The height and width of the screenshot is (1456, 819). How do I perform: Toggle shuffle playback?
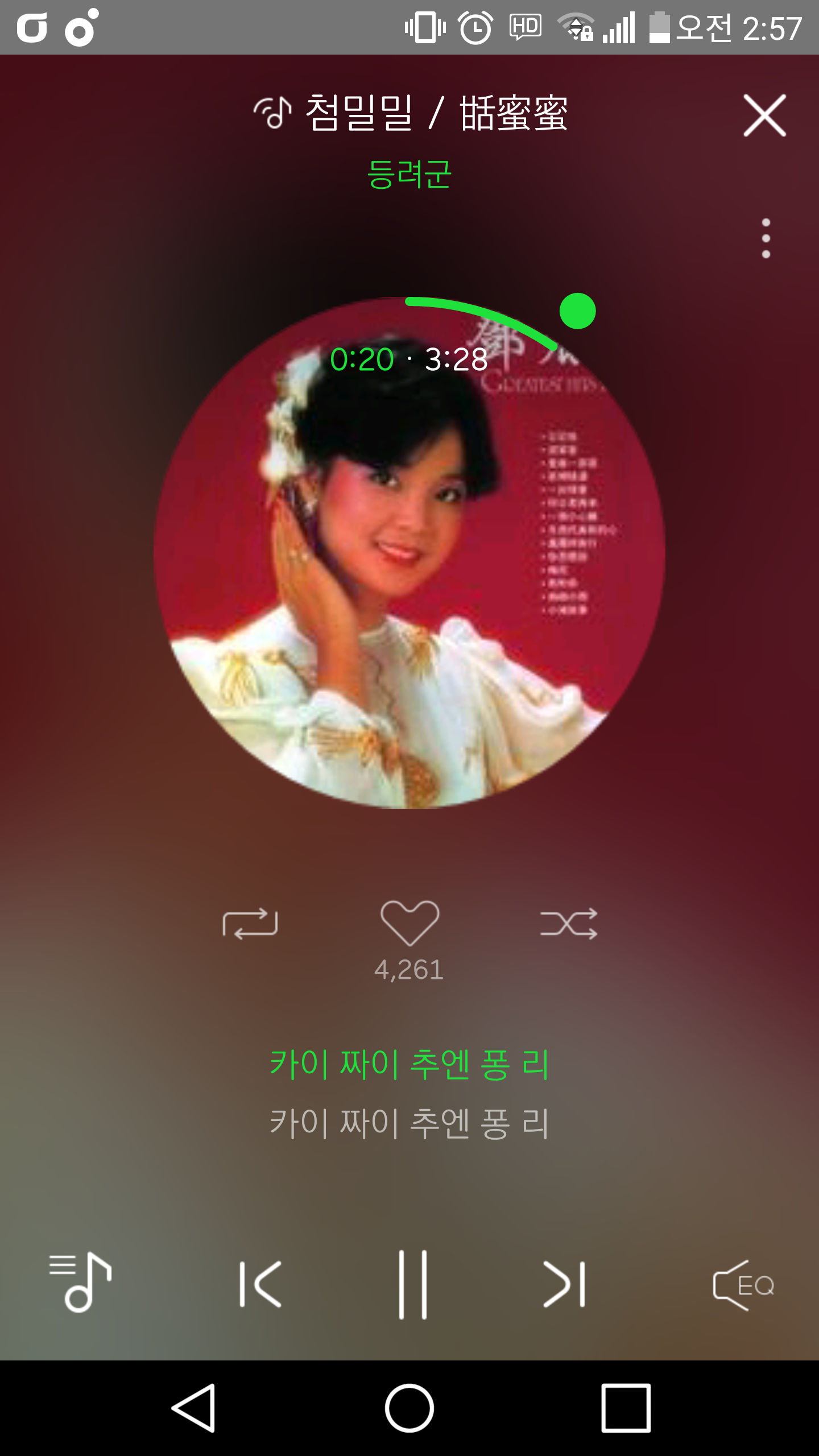pos(569,923)
